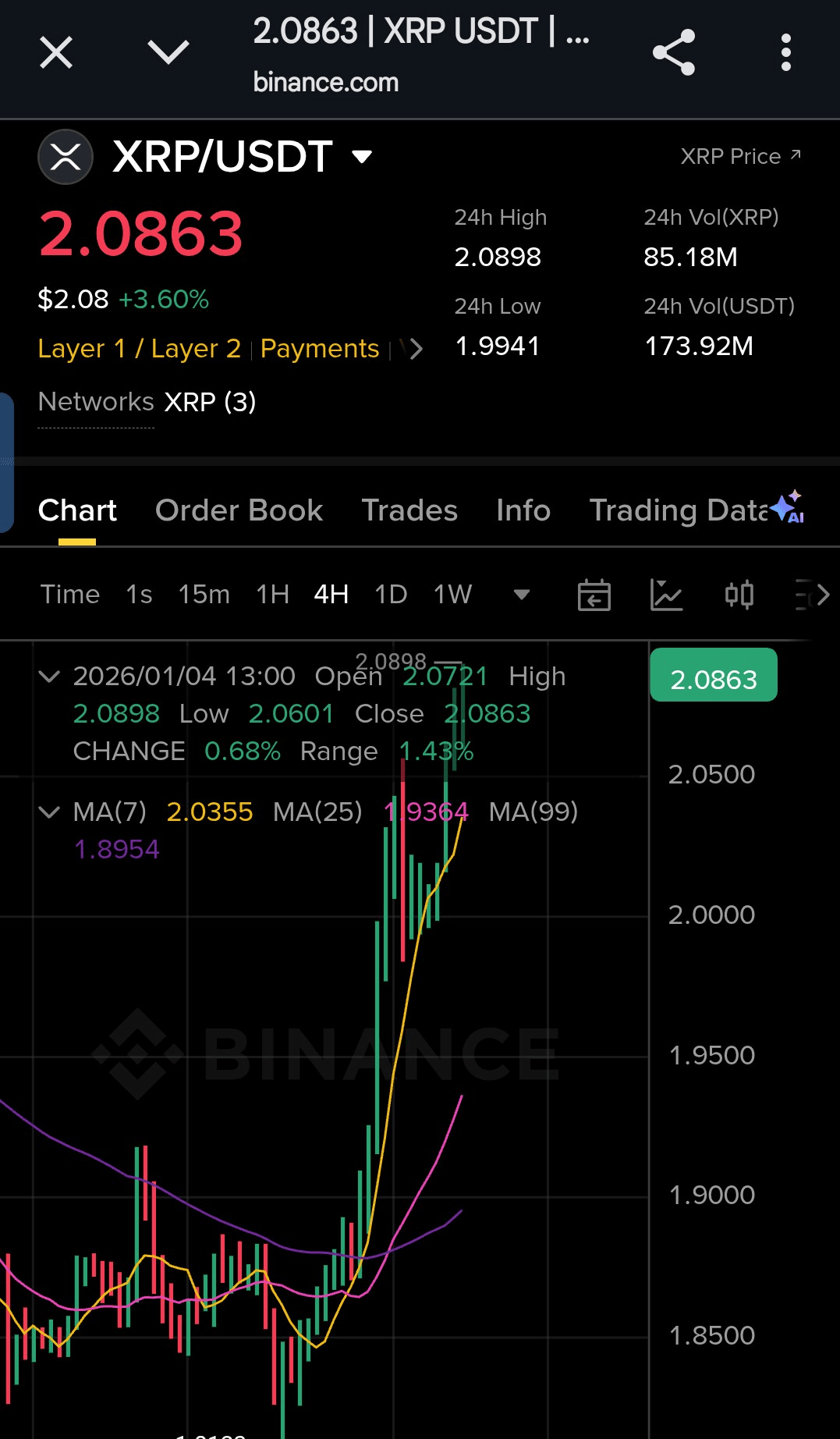The width and height of the screenshot is (840, 1439).
Task: Select the 15m chart interval
Action: (x=204, y=595)
